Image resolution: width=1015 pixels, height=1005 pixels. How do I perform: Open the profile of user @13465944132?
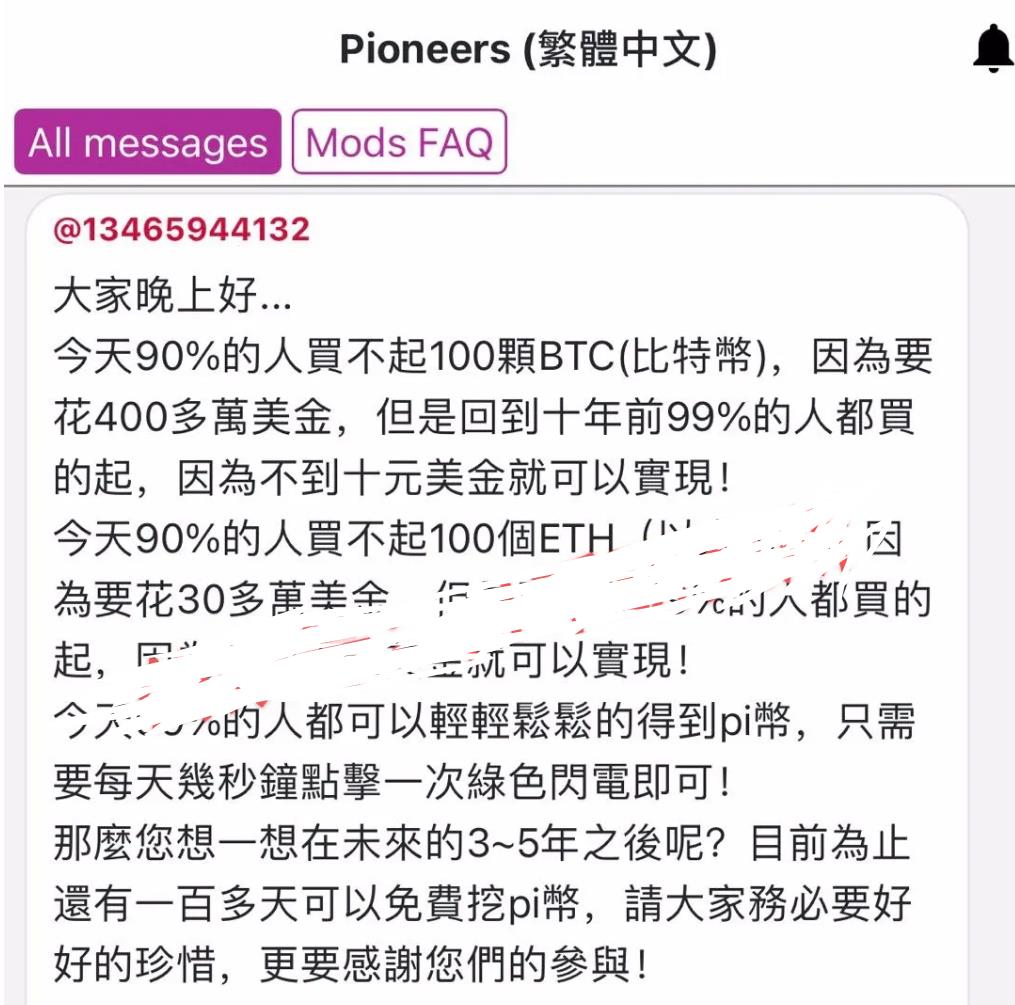coord(181,230)
